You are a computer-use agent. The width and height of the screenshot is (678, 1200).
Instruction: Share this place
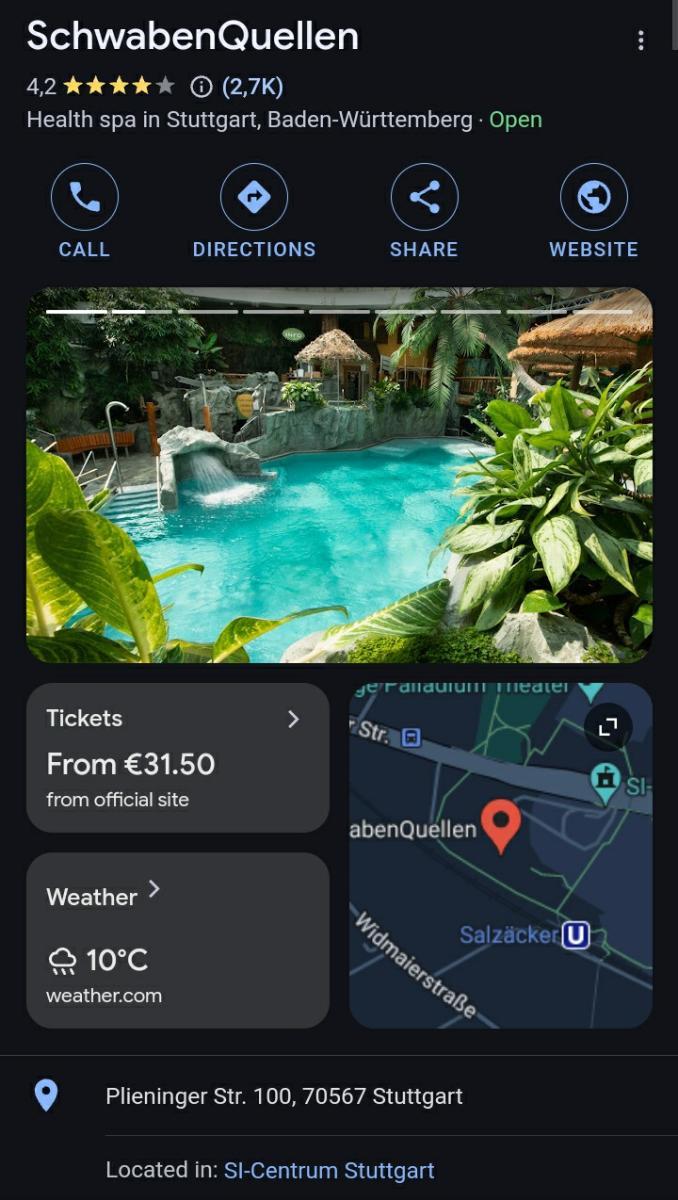(424, 197)
